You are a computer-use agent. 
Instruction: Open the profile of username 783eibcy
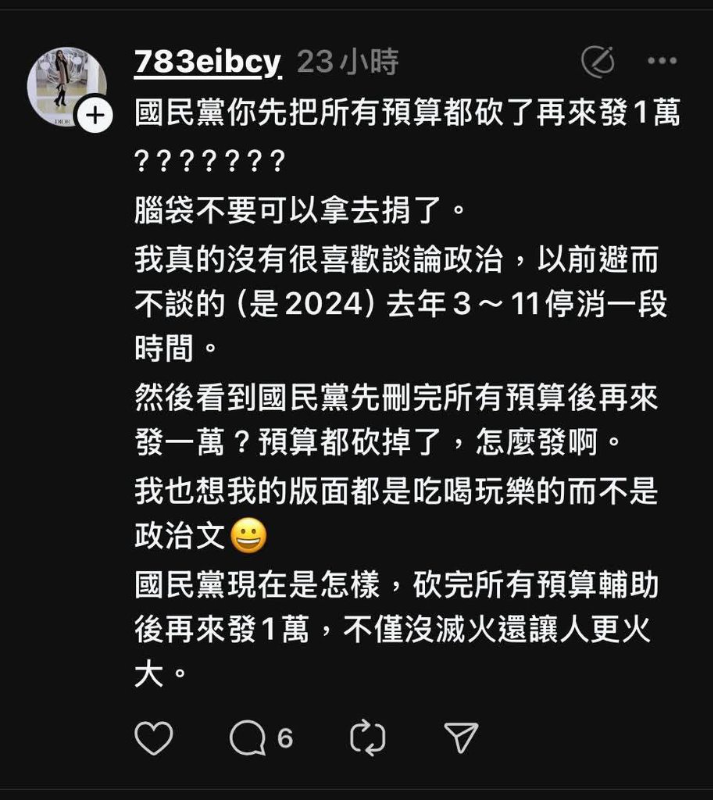(208, 62)
